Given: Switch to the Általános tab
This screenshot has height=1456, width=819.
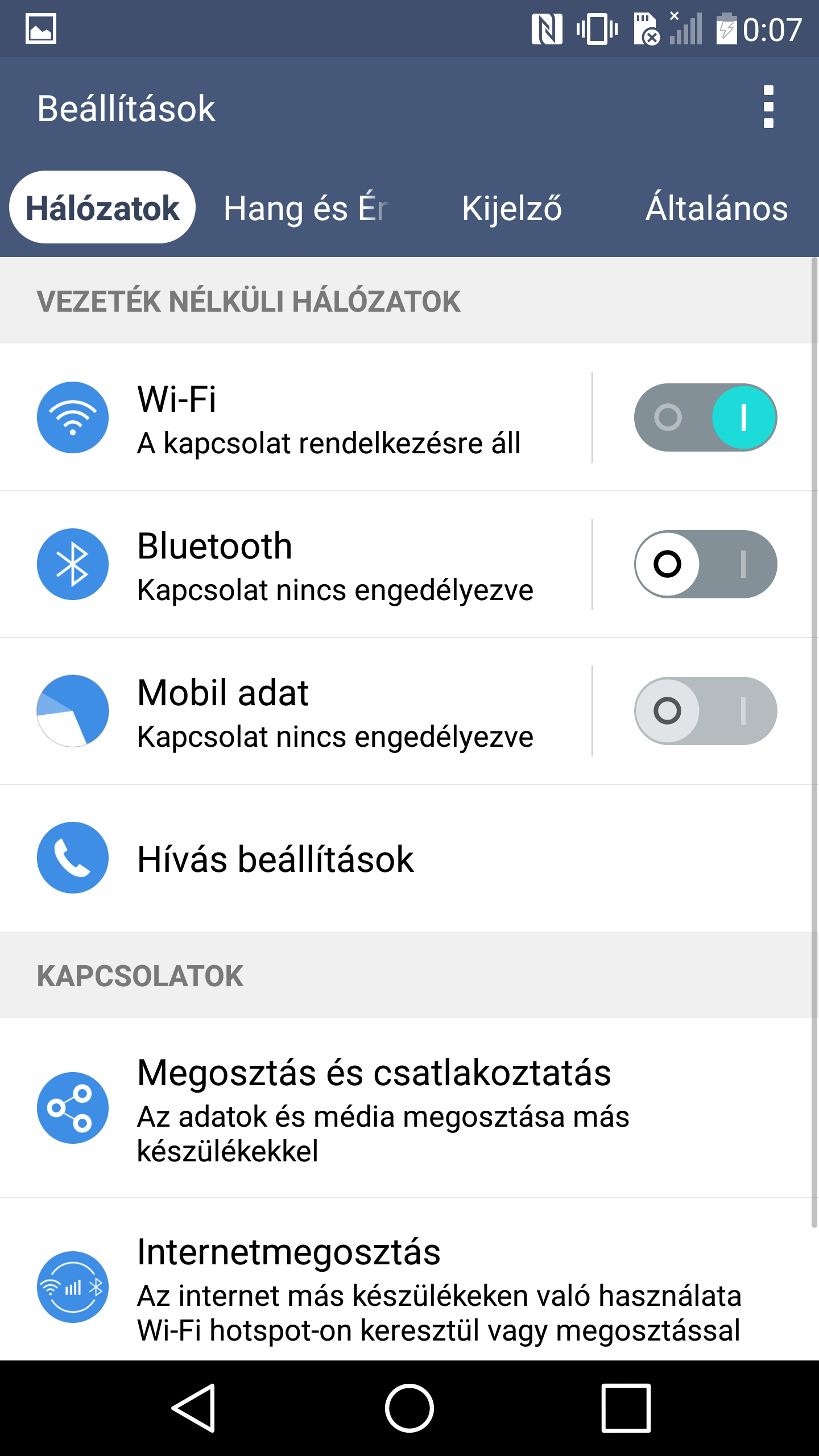Looking at the screenshot, I should [x=716, y=208].
